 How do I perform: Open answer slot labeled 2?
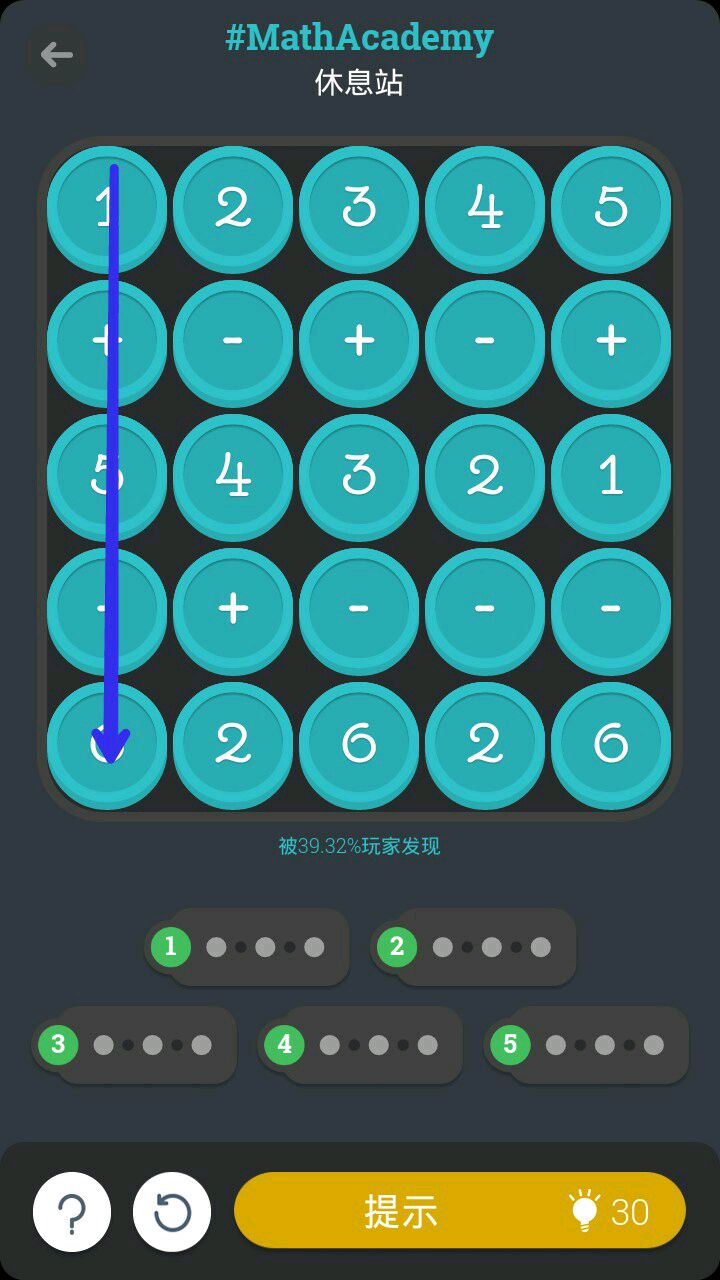[476, 947]
